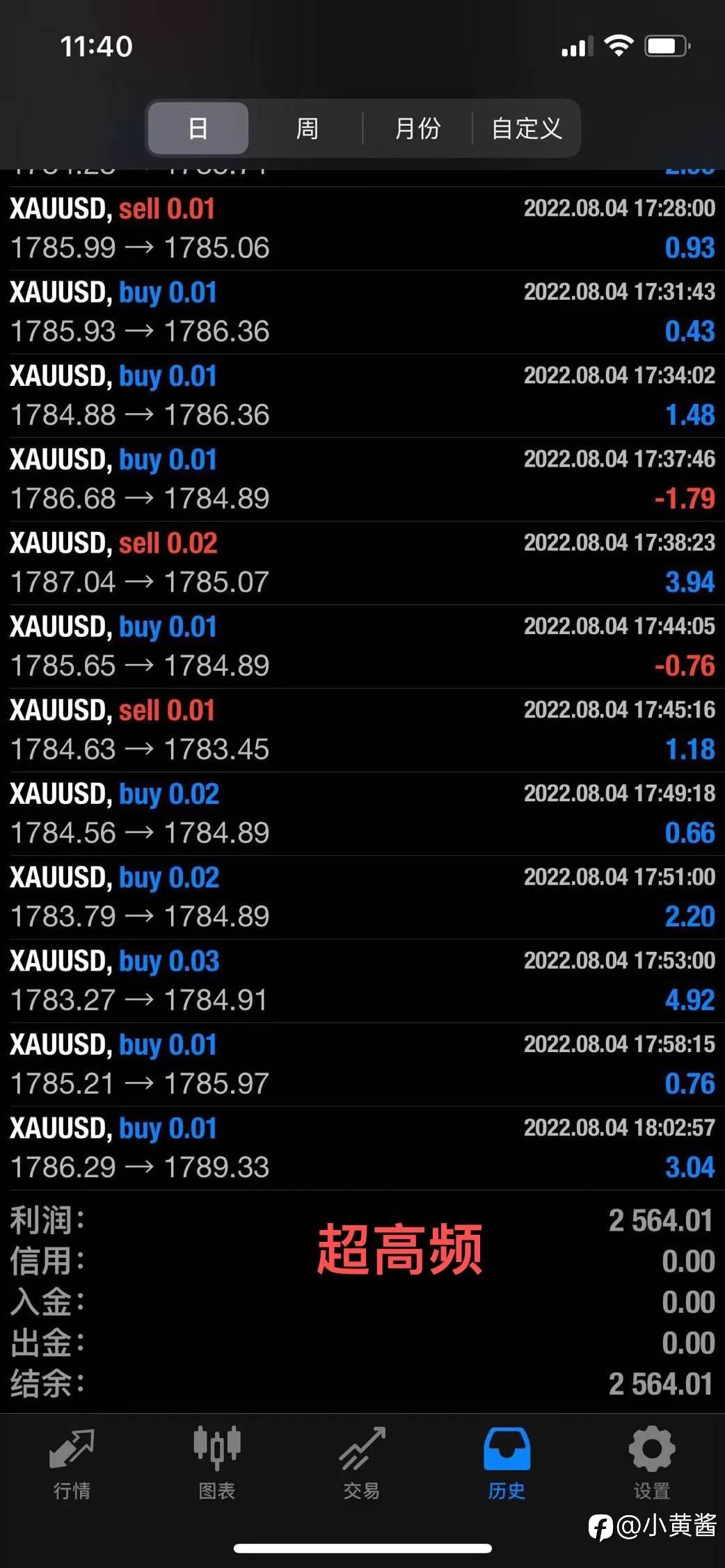Screen dimensions: 725x1568
Task: Select the 日 (day) period segment
Action: point(198,128)
